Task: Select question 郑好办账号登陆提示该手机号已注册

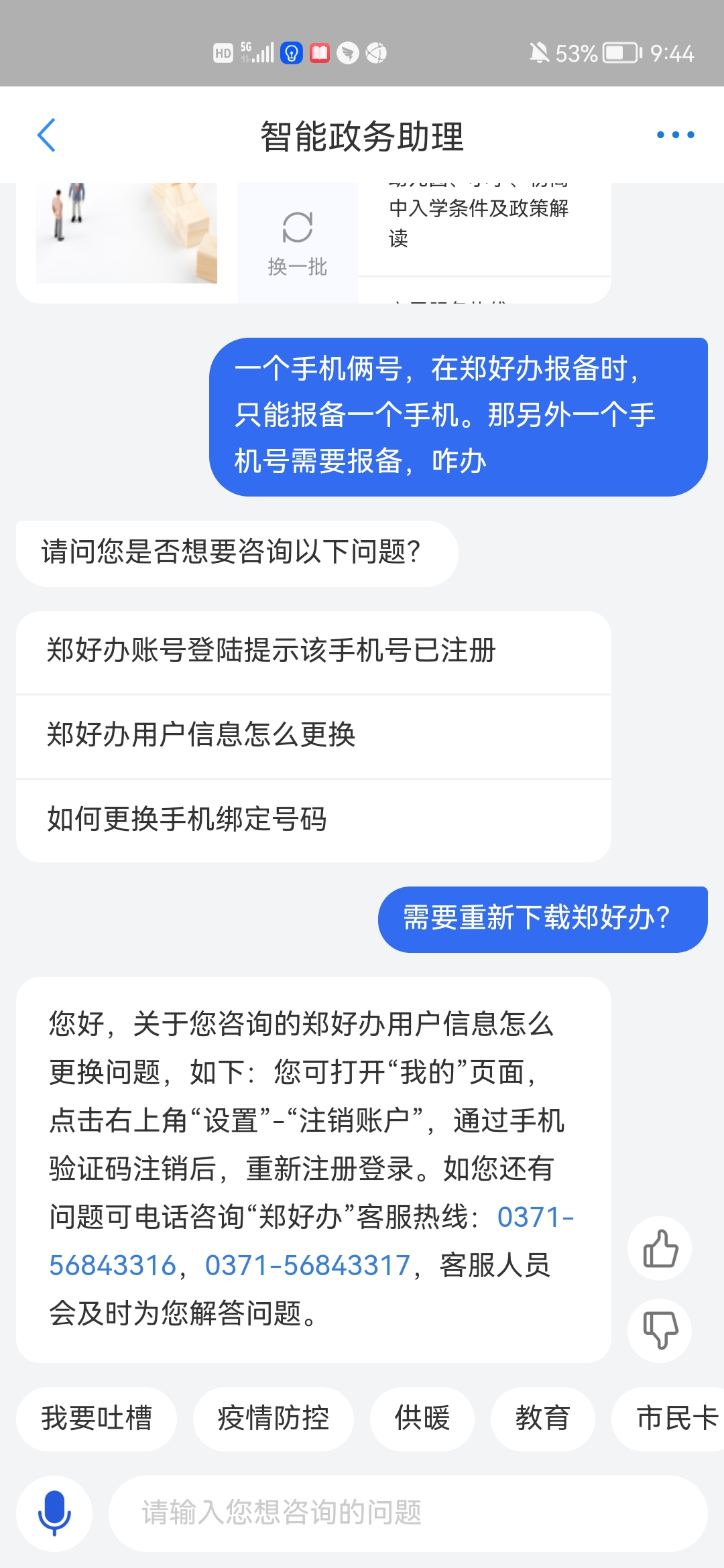Action: (271, 649)
